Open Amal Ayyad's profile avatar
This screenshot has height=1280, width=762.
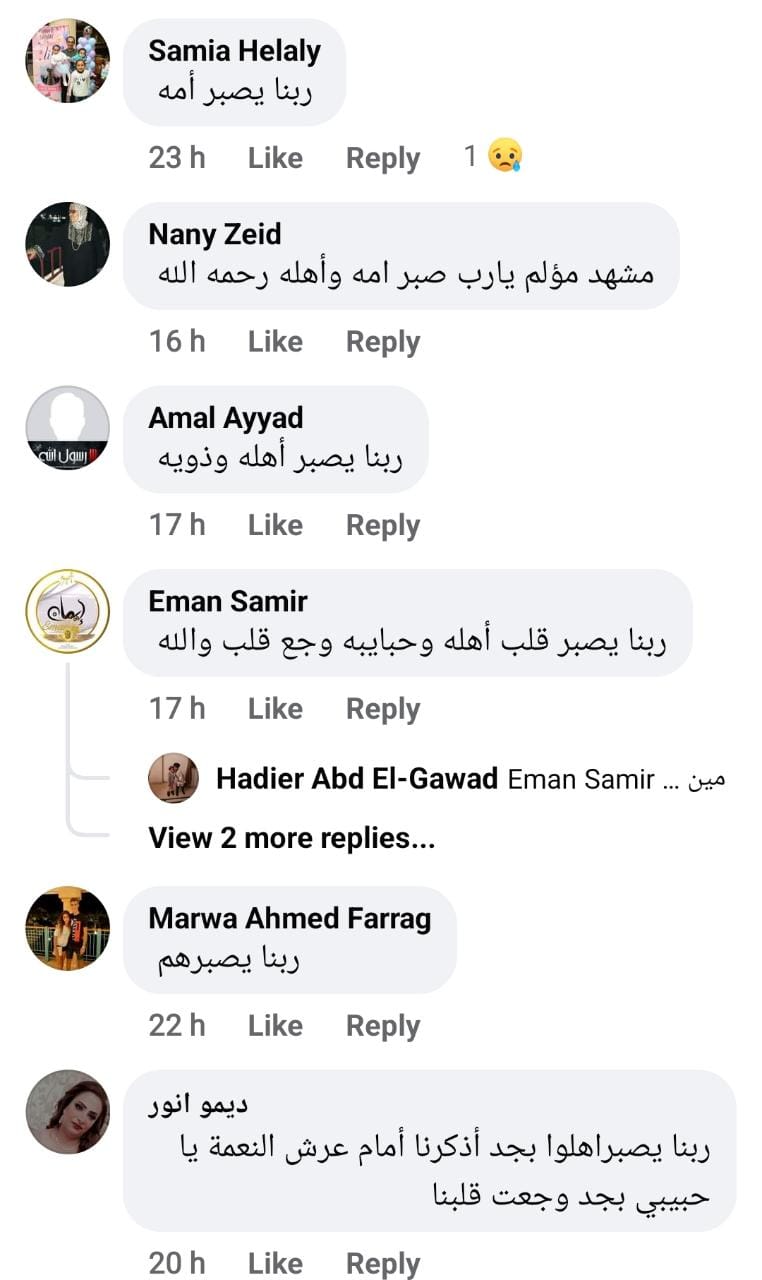67,428
